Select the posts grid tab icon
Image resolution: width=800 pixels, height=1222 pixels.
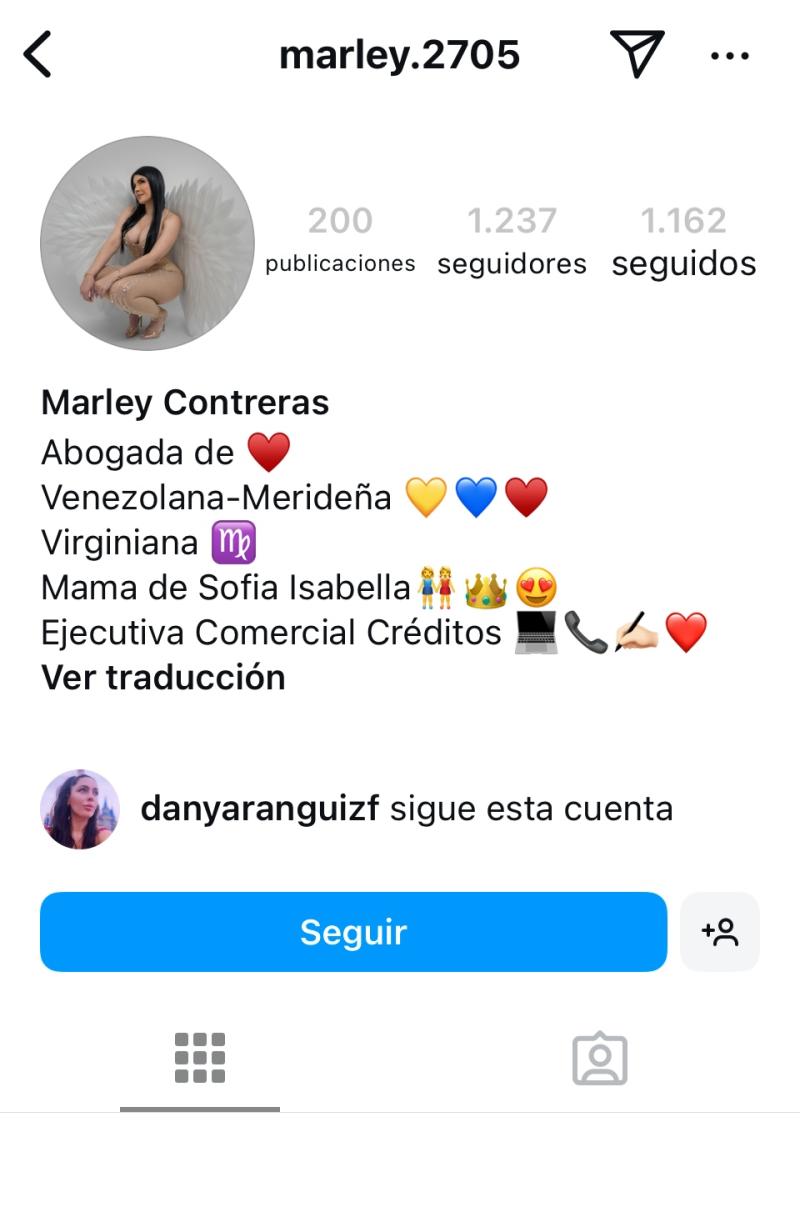click(x=199, y=1057)
